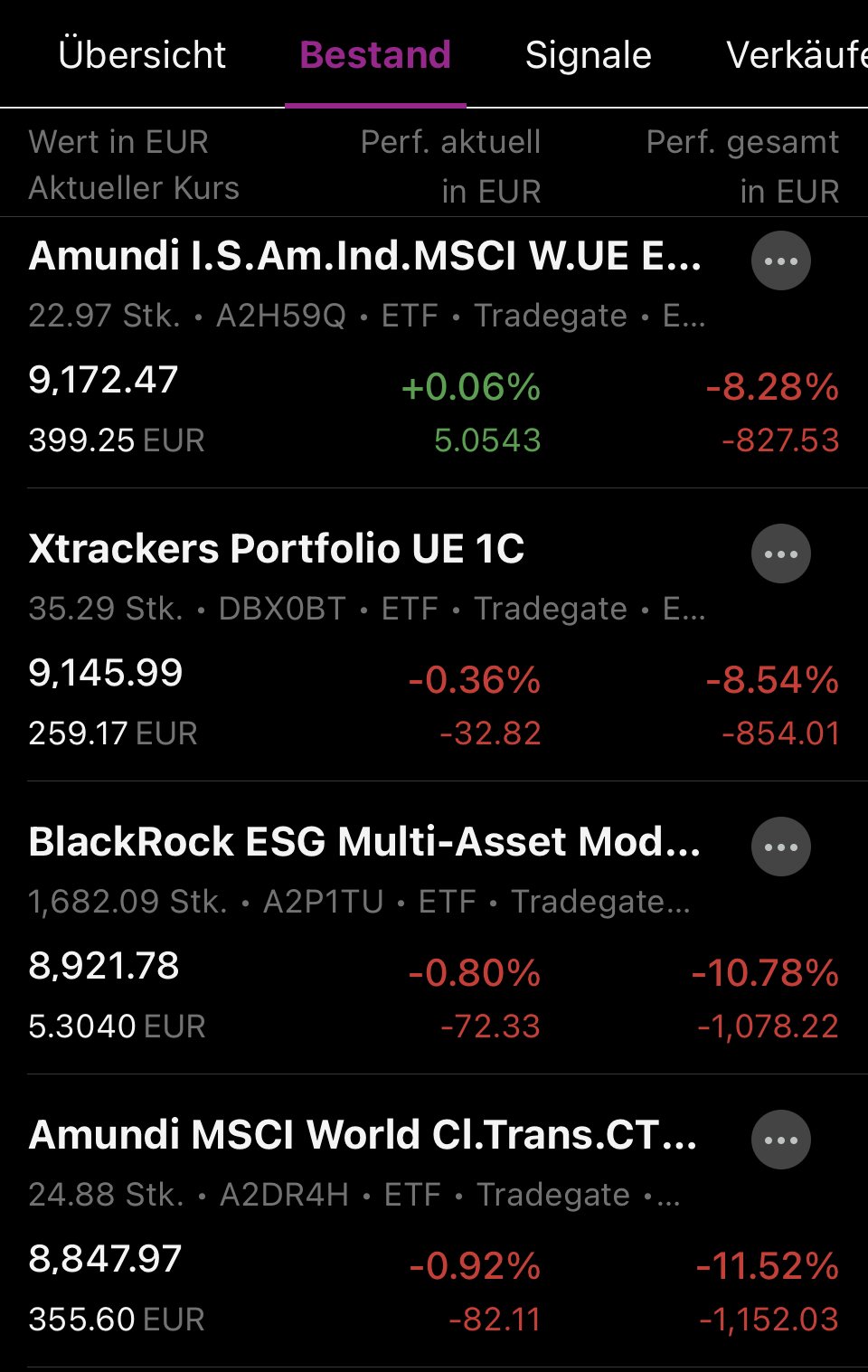Open more options for Amundi MSCI World Cl.Trans
Screen dimensions: 868x1372
pyautogui.click(x=781, y=1140)
